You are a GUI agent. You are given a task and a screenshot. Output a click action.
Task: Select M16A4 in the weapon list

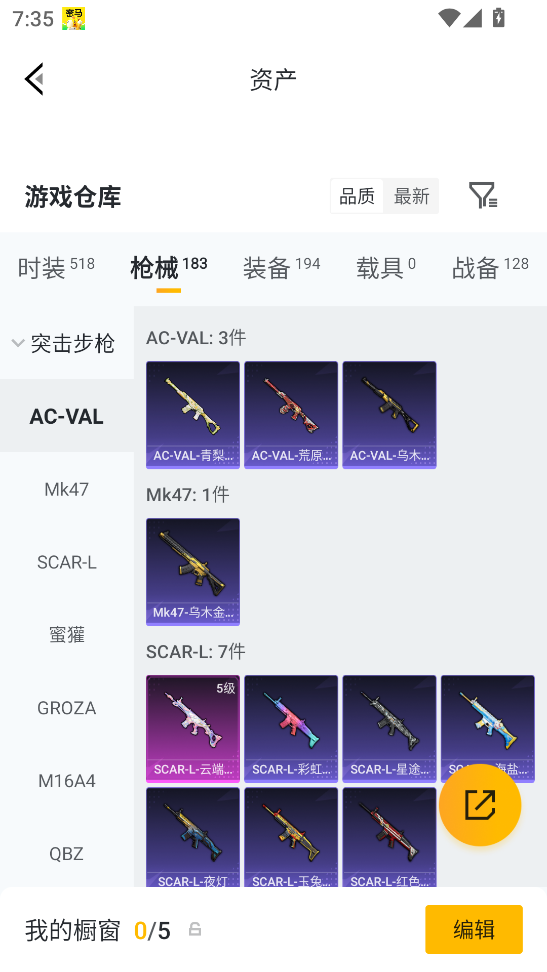click(67, 780)
